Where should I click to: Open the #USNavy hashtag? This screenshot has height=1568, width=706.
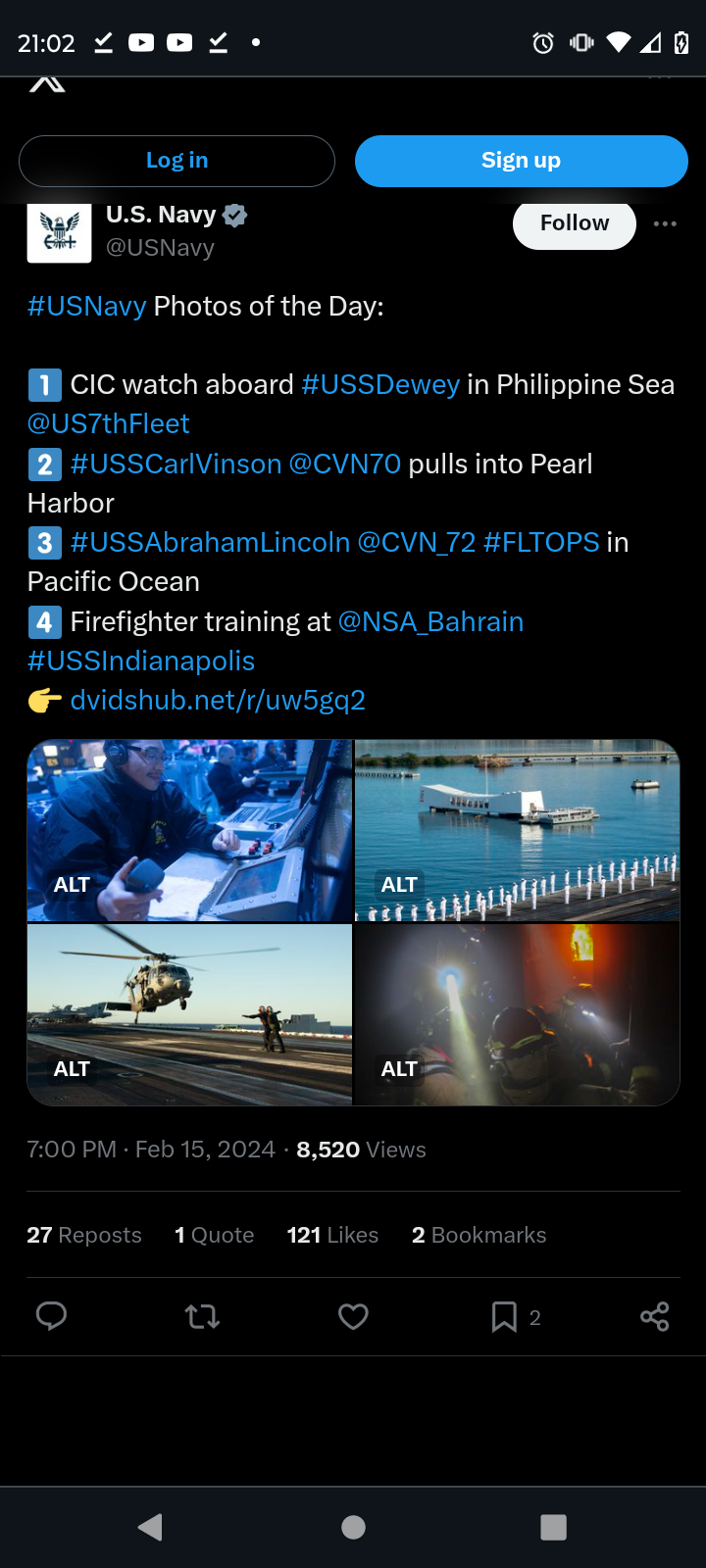tap(86, 306)
